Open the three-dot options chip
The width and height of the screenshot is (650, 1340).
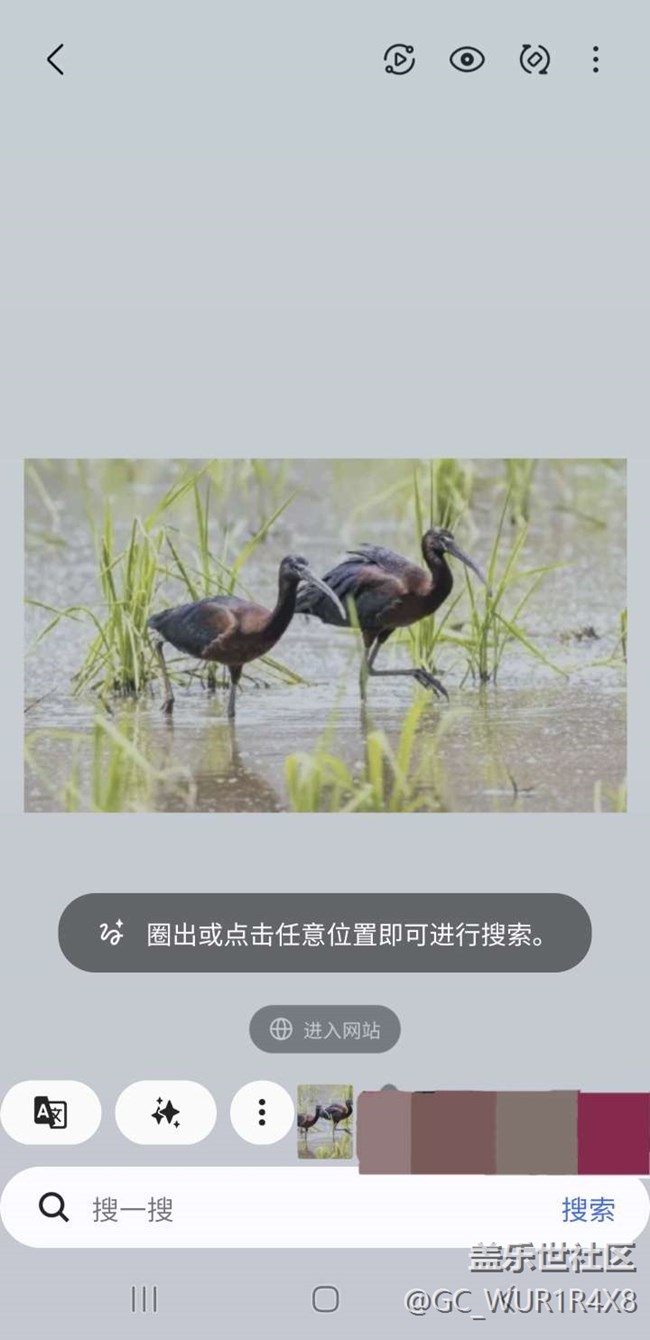click(x=262, y=1112)
